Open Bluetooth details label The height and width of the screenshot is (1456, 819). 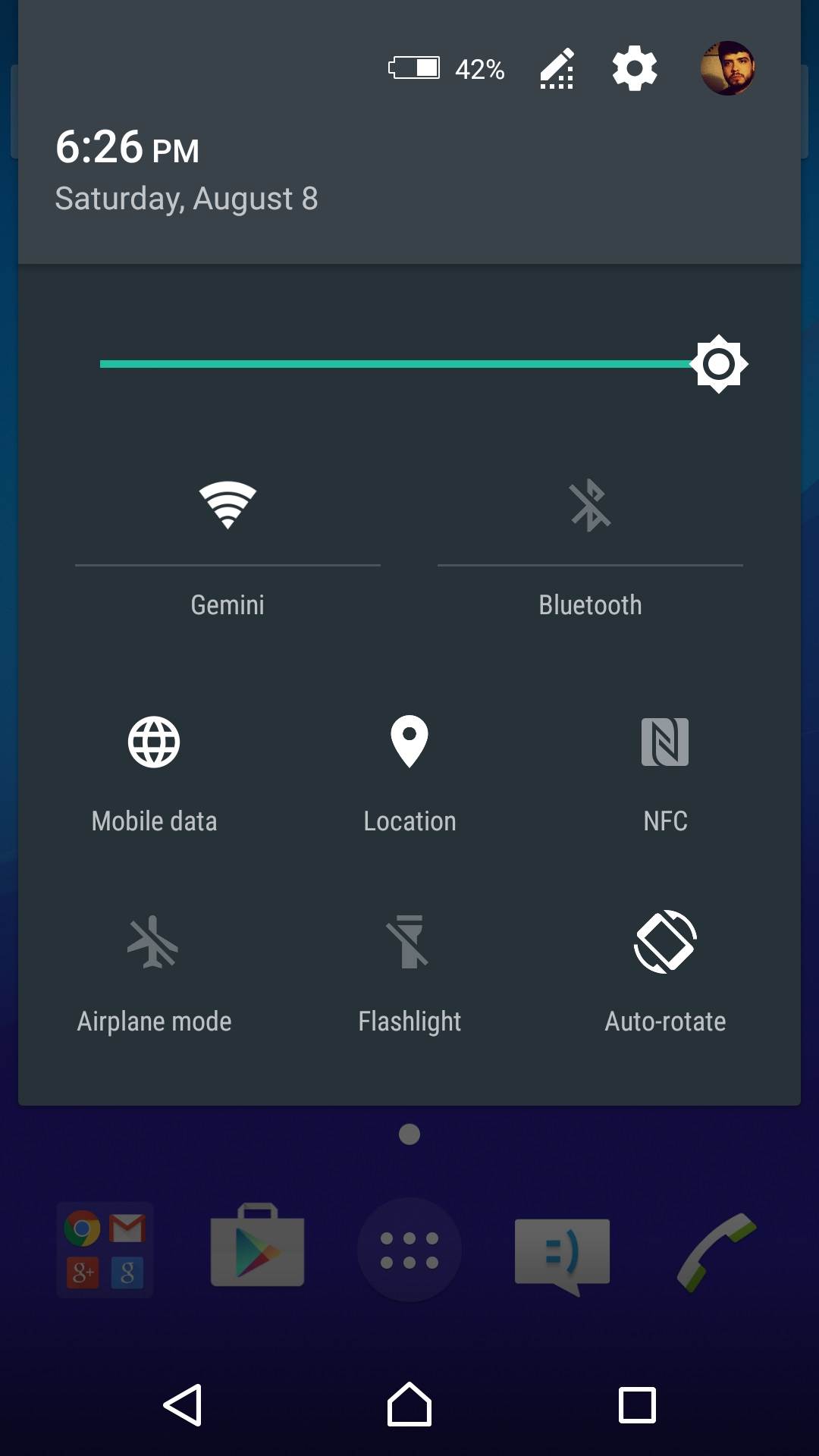pos(590,605)
